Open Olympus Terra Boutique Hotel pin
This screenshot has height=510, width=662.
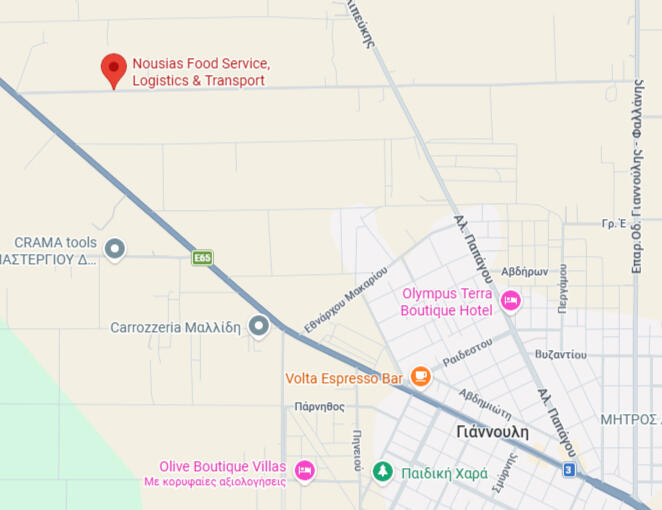pos(511,300)
